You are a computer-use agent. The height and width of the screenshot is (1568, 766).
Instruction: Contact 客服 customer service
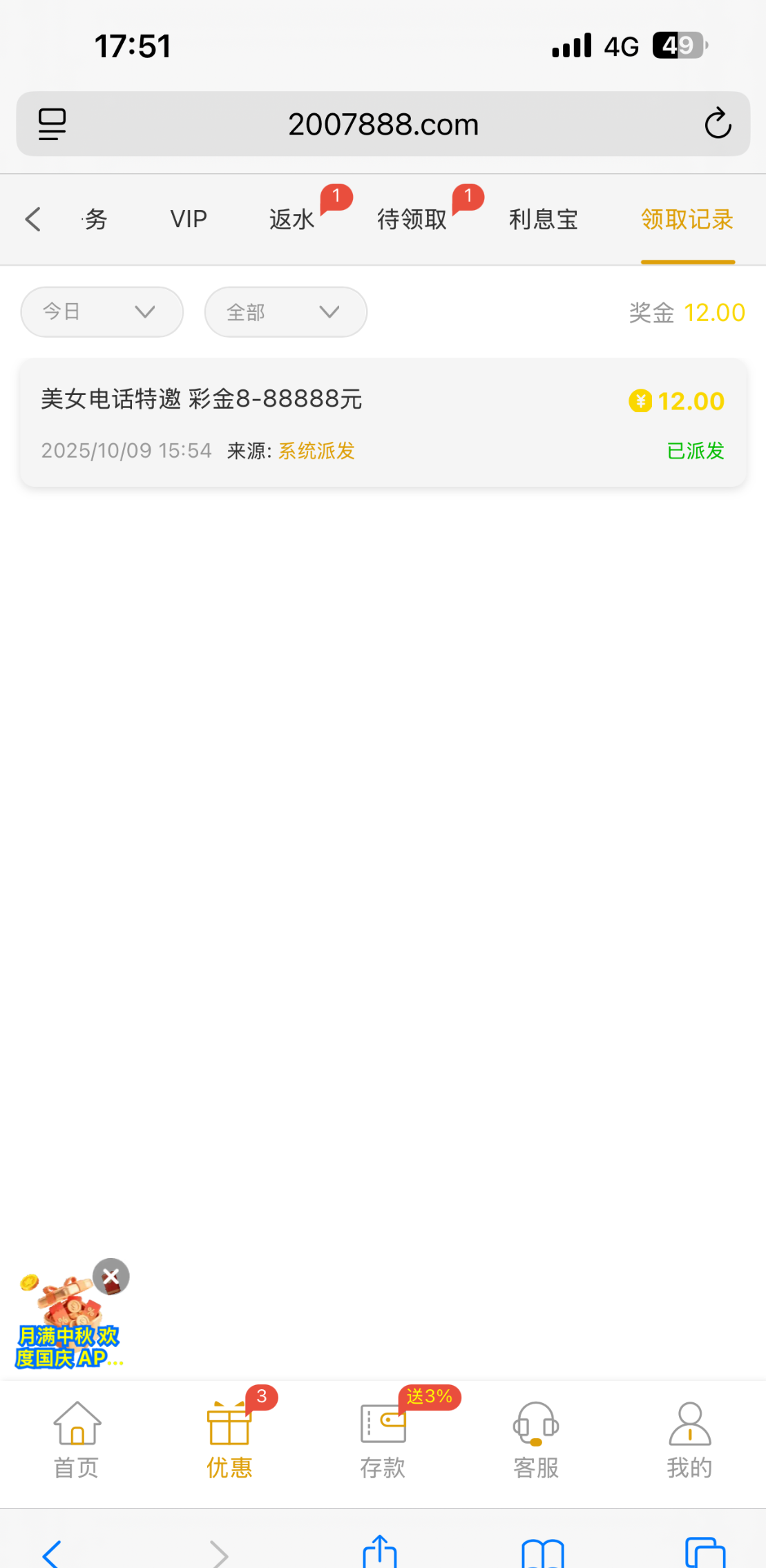[x=536, y=1440]
